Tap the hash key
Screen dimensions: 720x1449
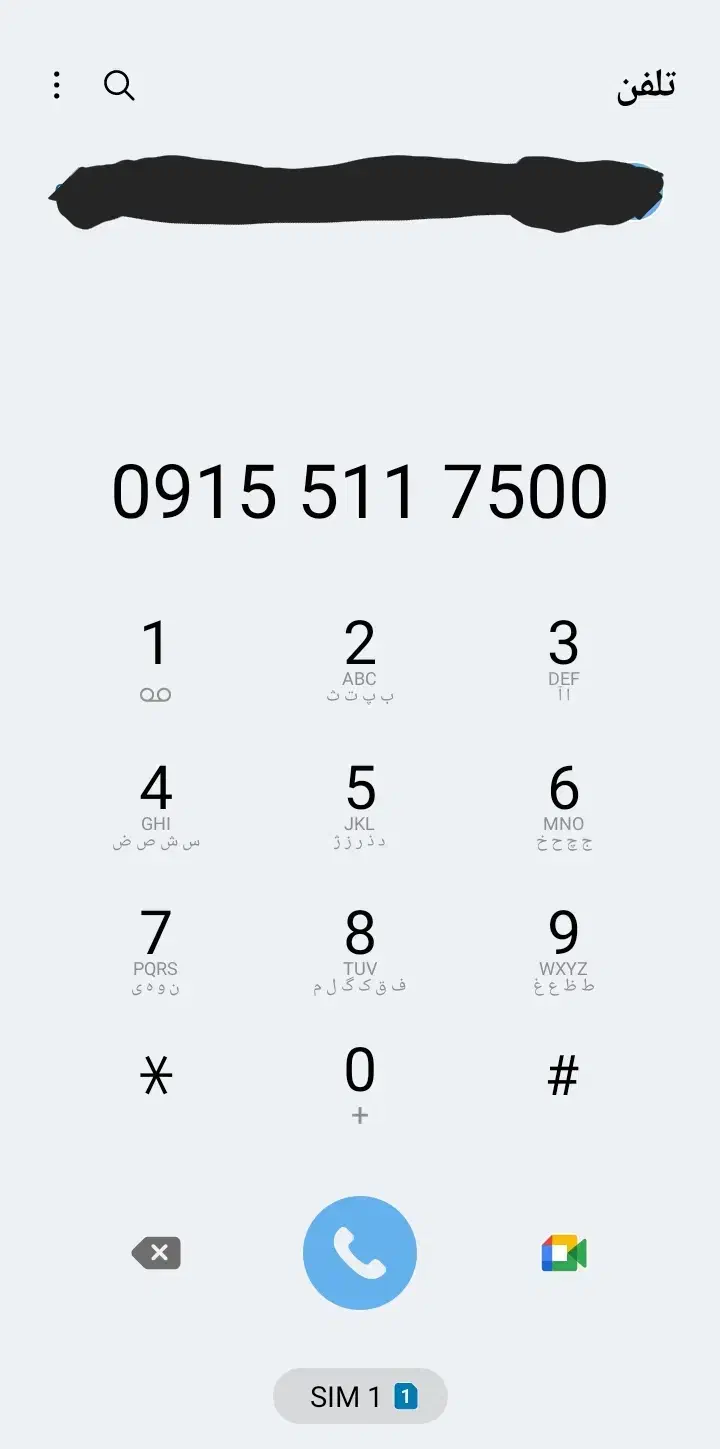pos(564,1077)
